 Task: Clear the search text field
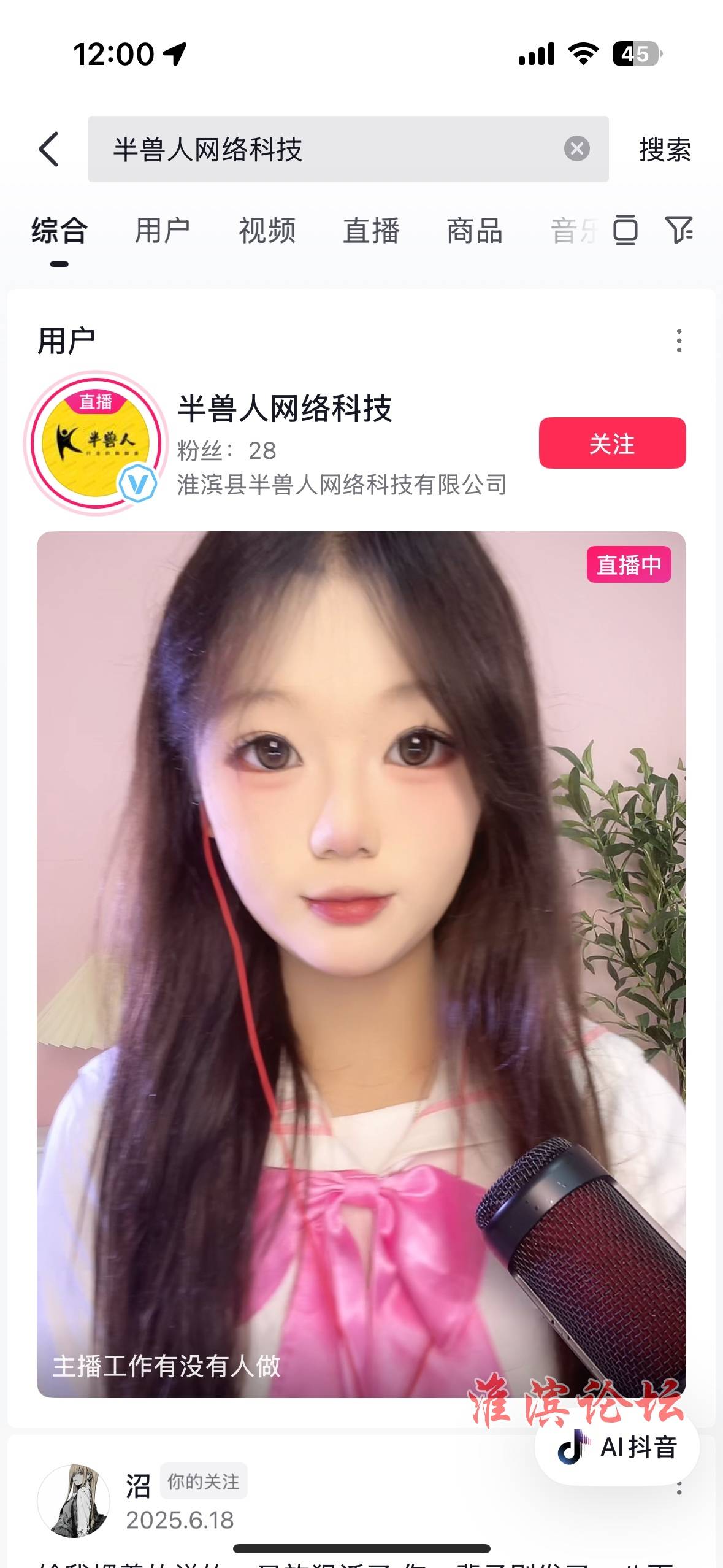click(576, 149)
